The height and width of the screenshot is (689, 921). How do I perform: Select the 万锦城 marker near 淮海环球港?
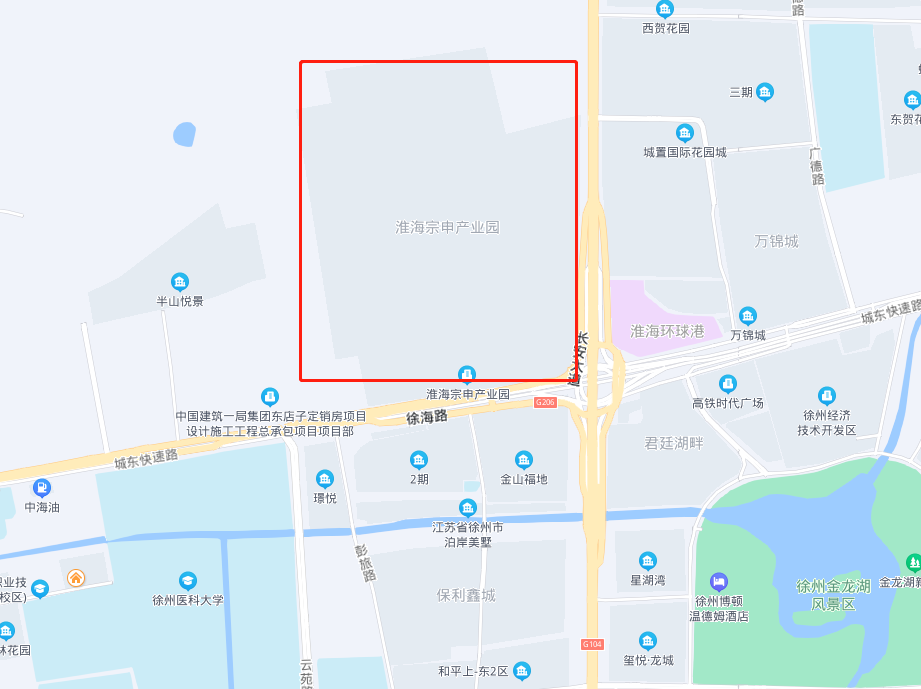click(747, 316)
